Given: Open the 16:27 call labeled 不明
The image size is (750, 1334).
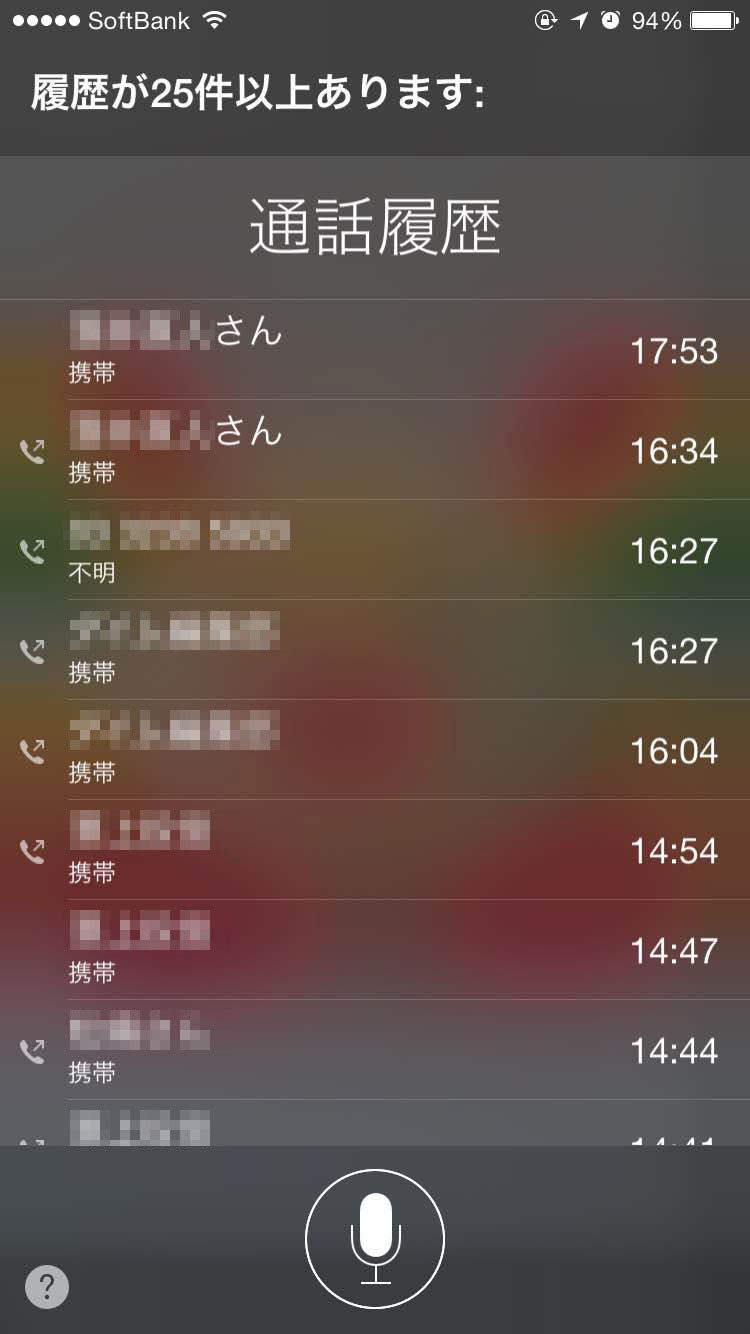Looking at the screenshot, I should (x=375, y=550).
